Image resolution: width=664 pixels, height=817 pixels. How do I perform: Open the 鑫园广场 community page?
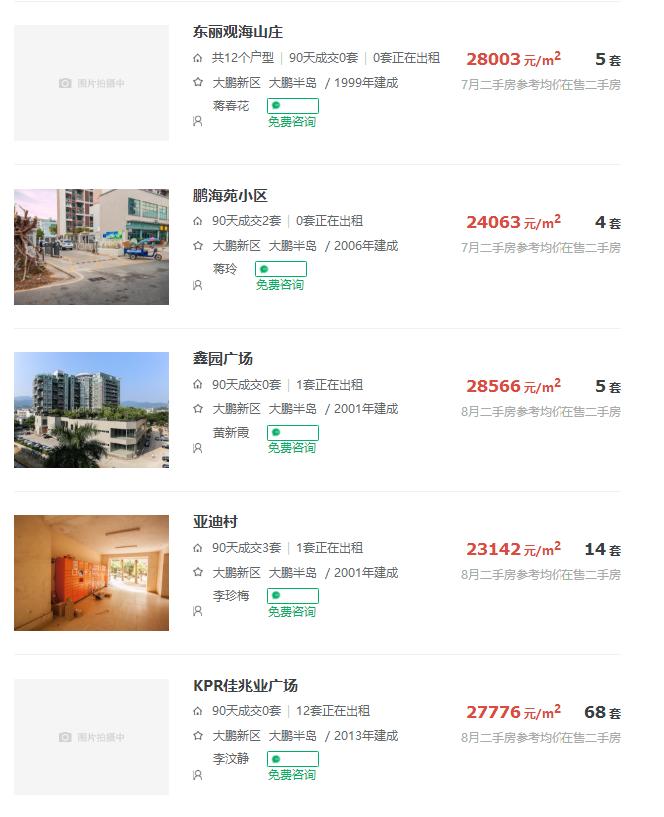click(x=222, y=358)
